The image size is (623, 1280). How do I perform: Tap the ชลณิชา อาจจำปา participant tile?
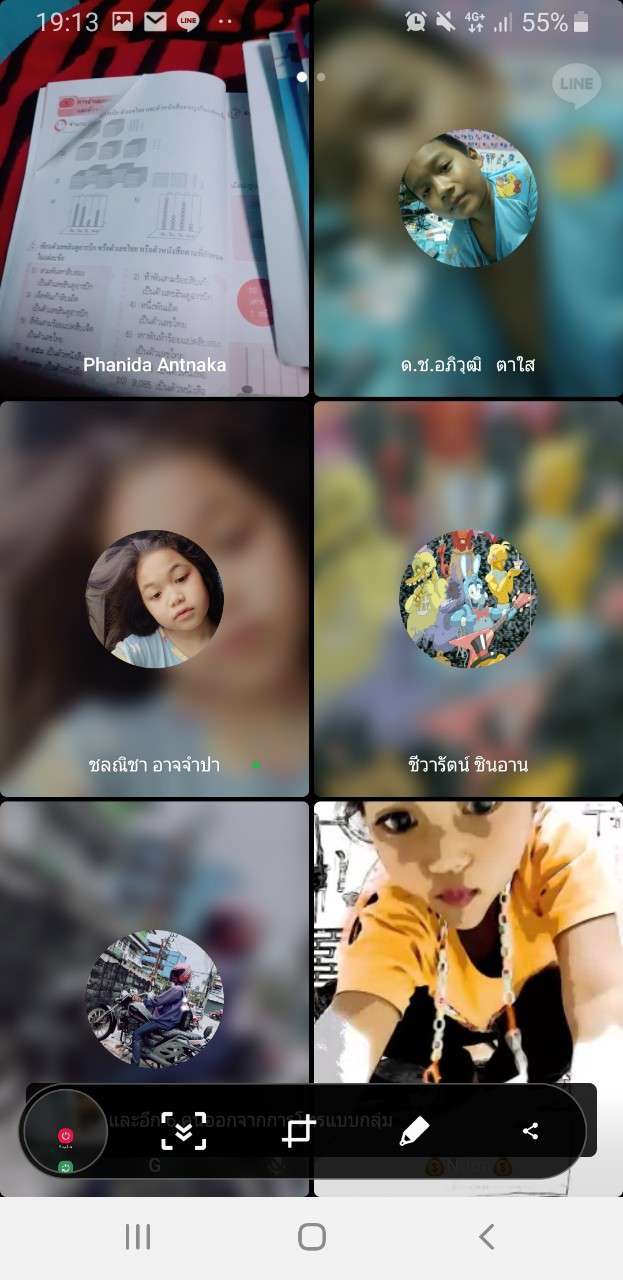[x=154, y=598]
